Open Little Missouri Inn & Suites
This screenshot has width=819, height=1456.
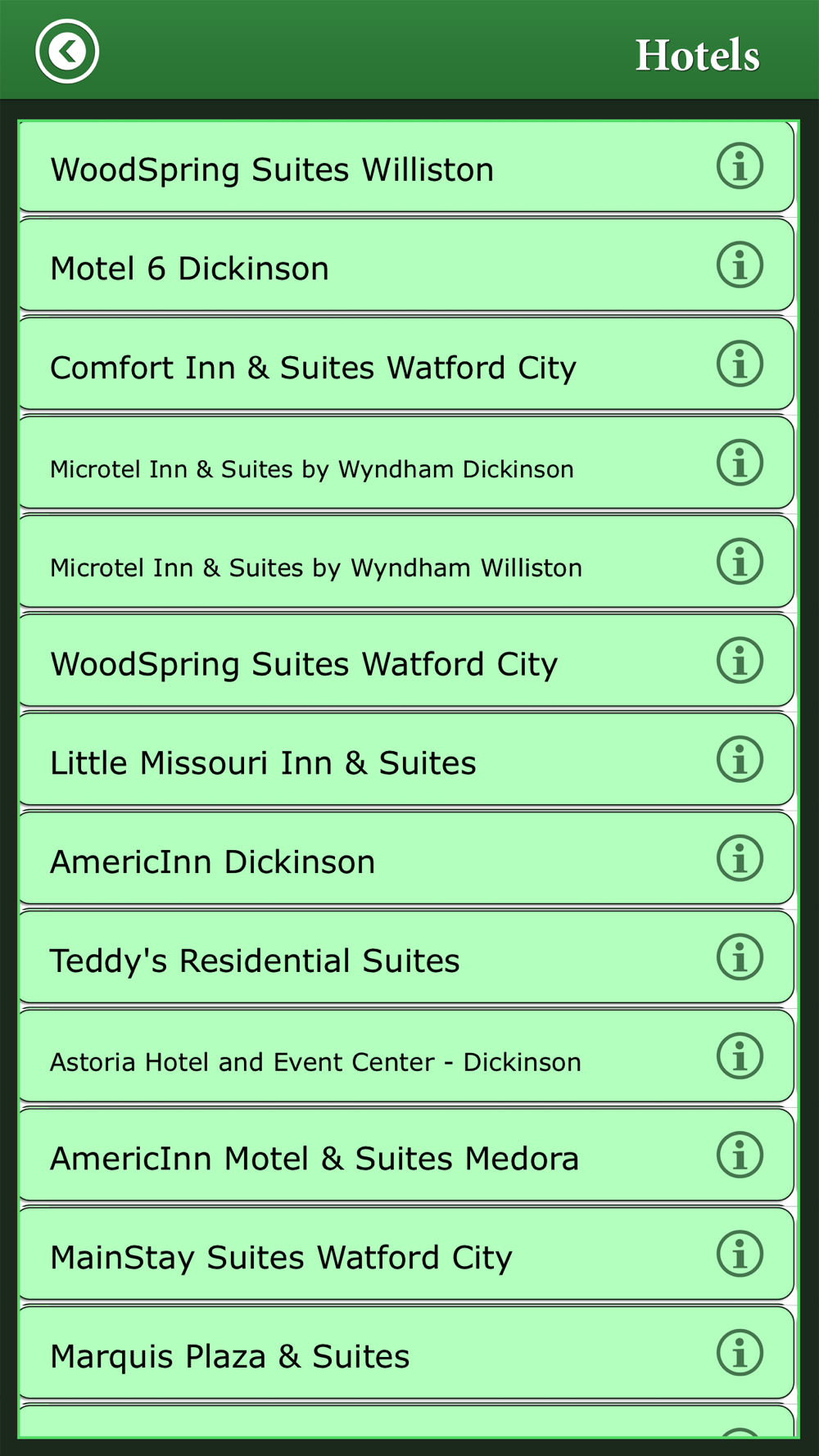click(406, 760)
